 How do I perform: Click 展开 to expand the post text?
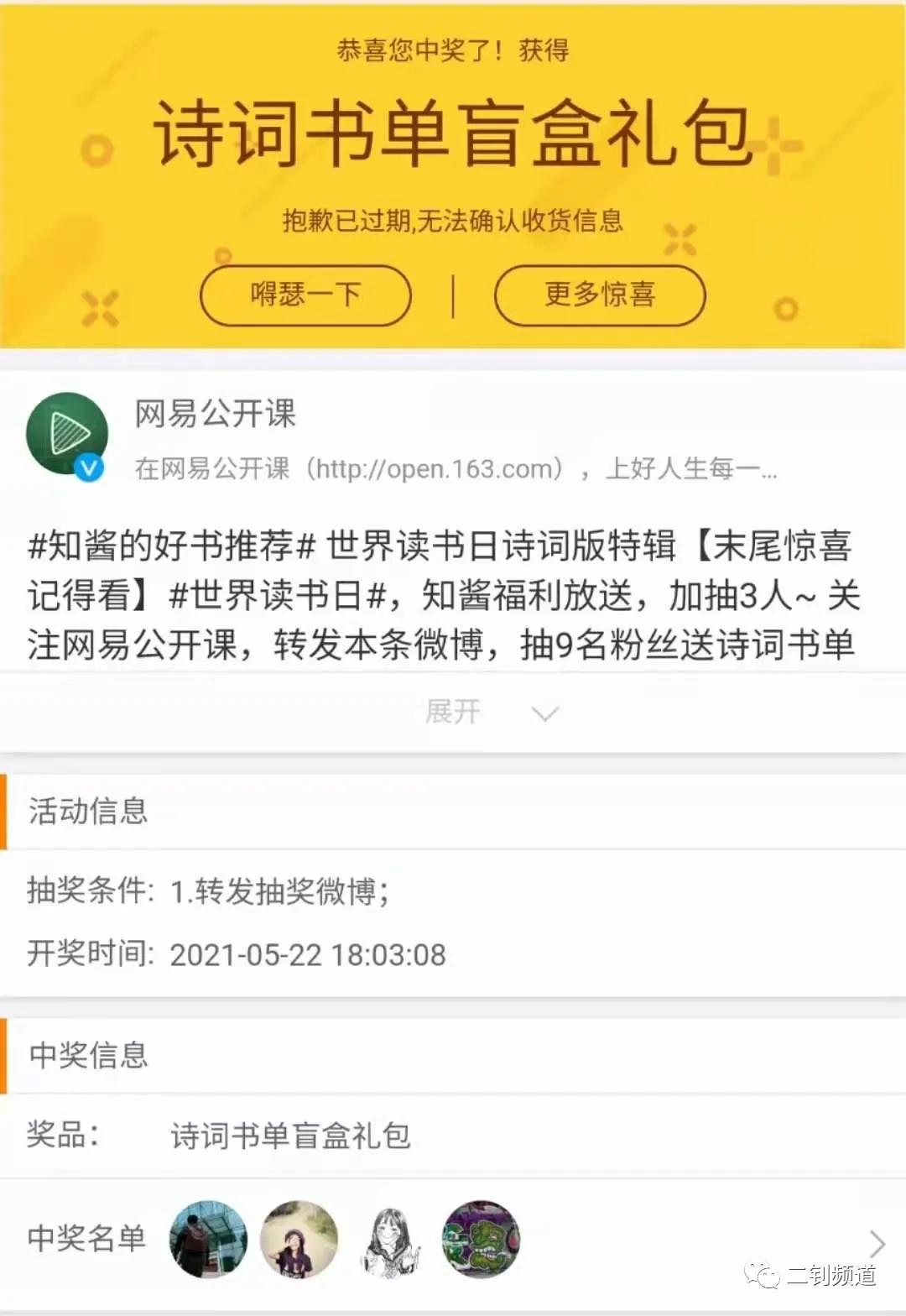(x=453, y=712)
